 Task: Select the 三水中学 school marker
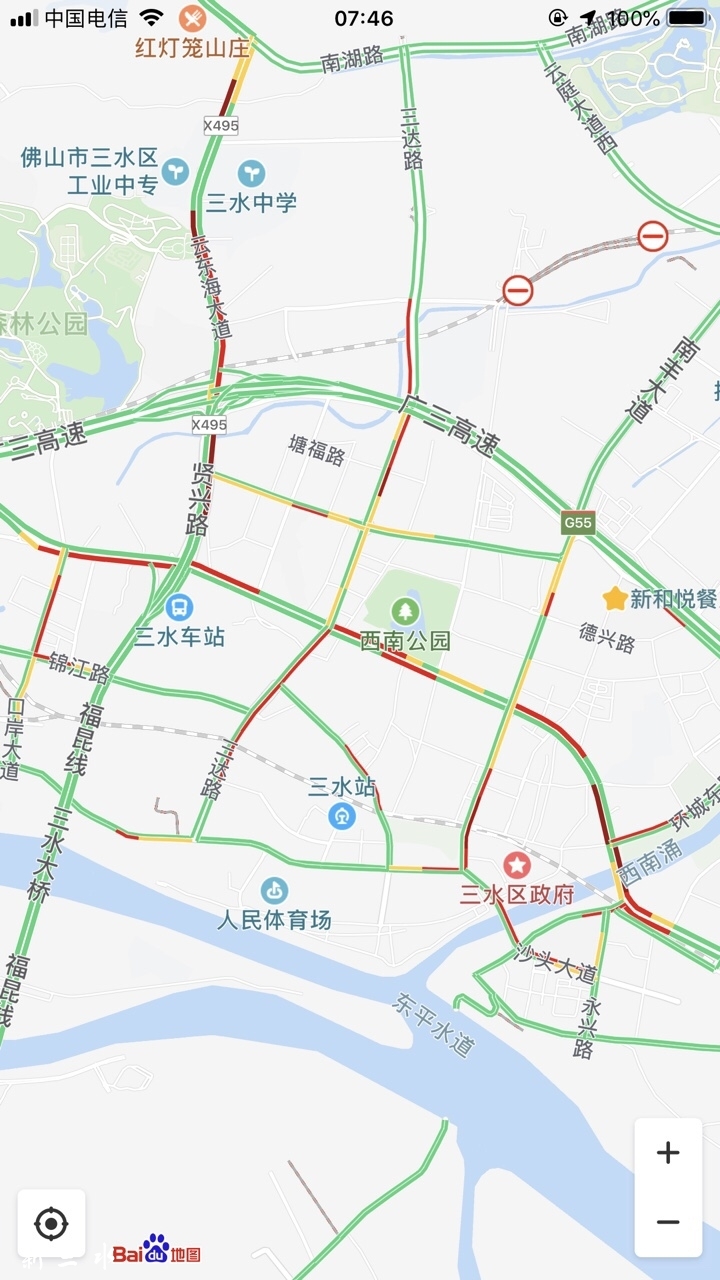click(x=252, y=172)
